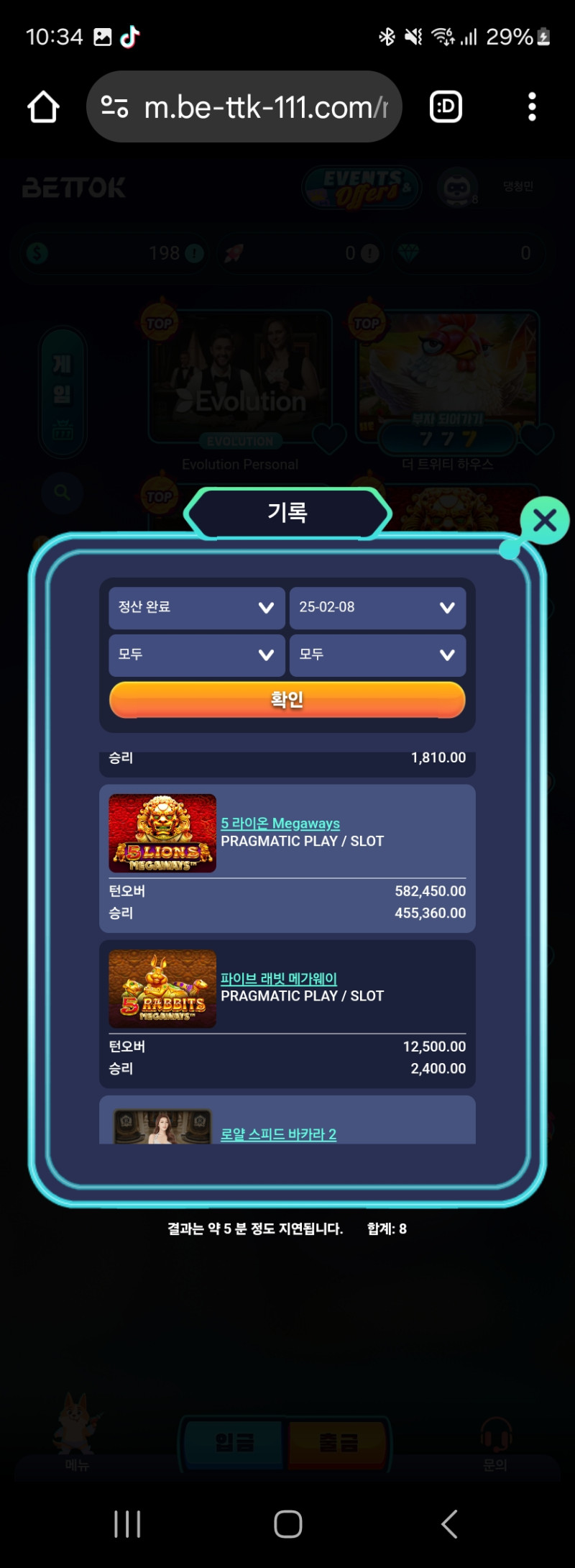
Task: Close the 기록 dialog
Action: [545, 520]
